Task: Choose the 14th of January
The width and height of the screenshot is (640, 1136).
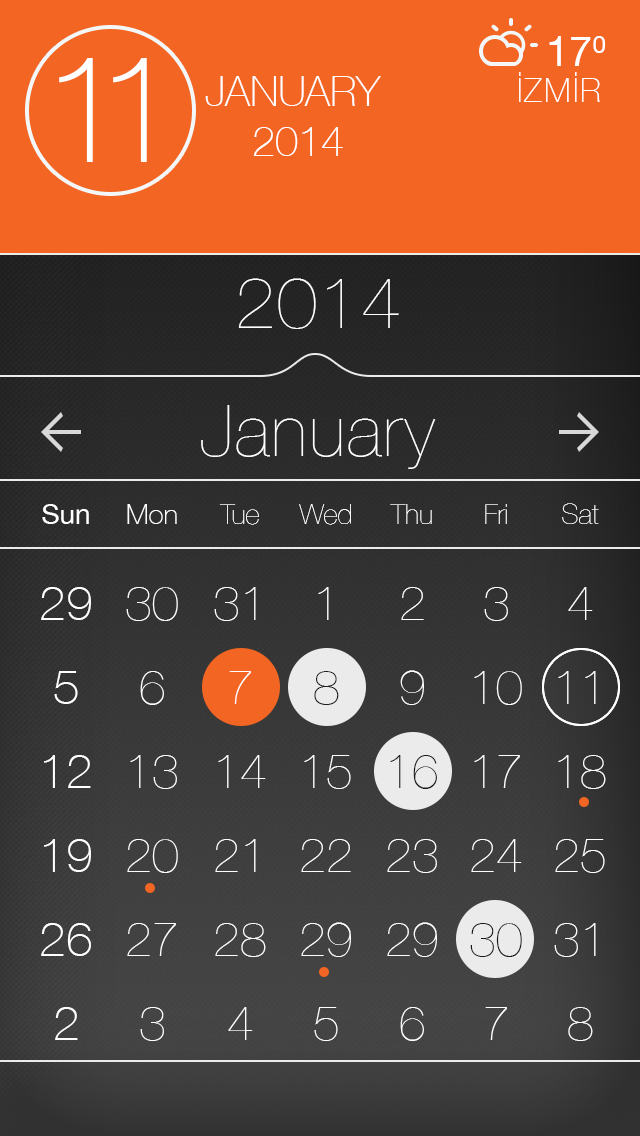Action: 240,771
